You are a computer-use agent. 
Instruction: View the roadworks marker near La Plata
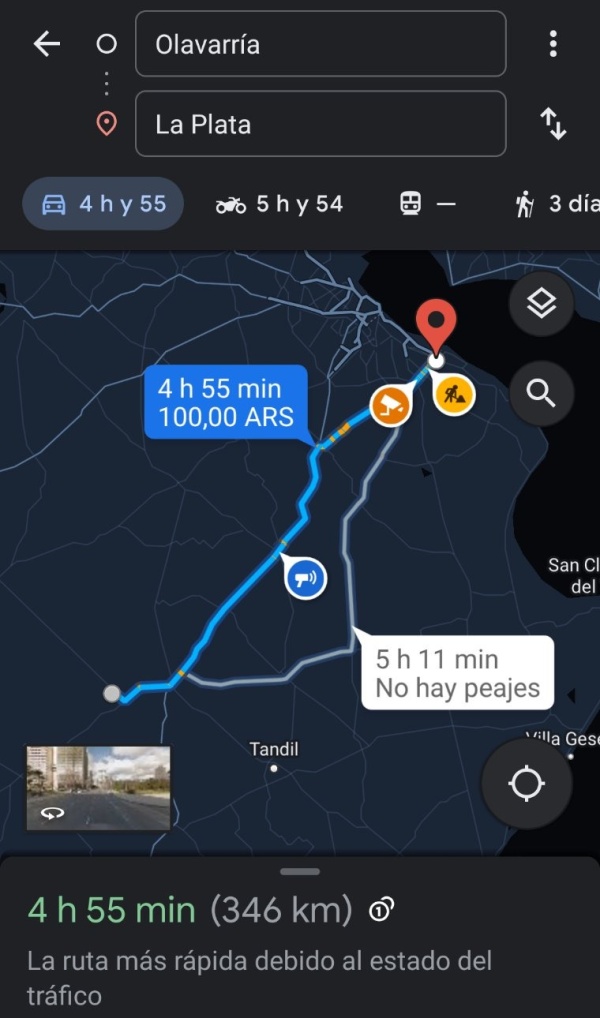point(454,395)
